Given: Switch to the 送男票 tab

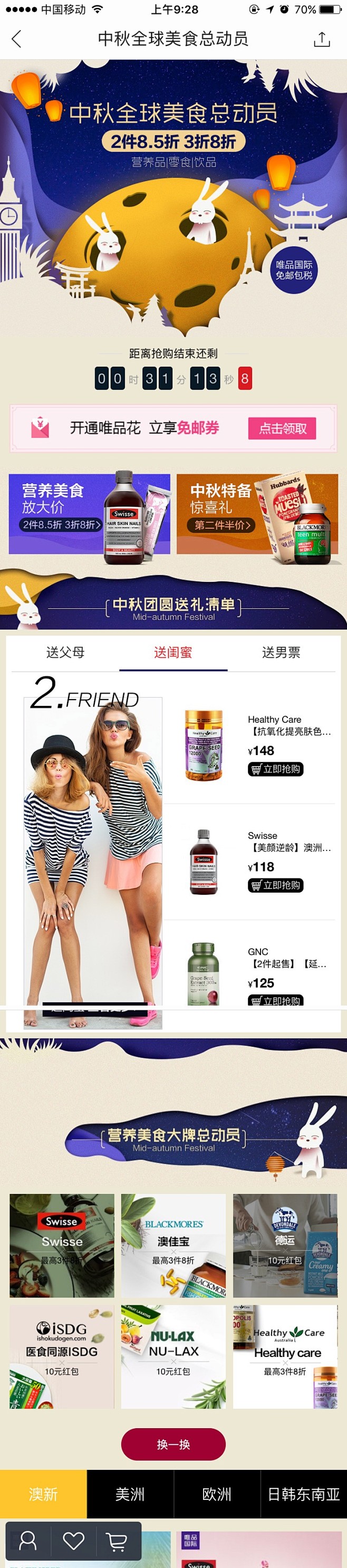Looking at the screenshot, I should coord(281,653).
